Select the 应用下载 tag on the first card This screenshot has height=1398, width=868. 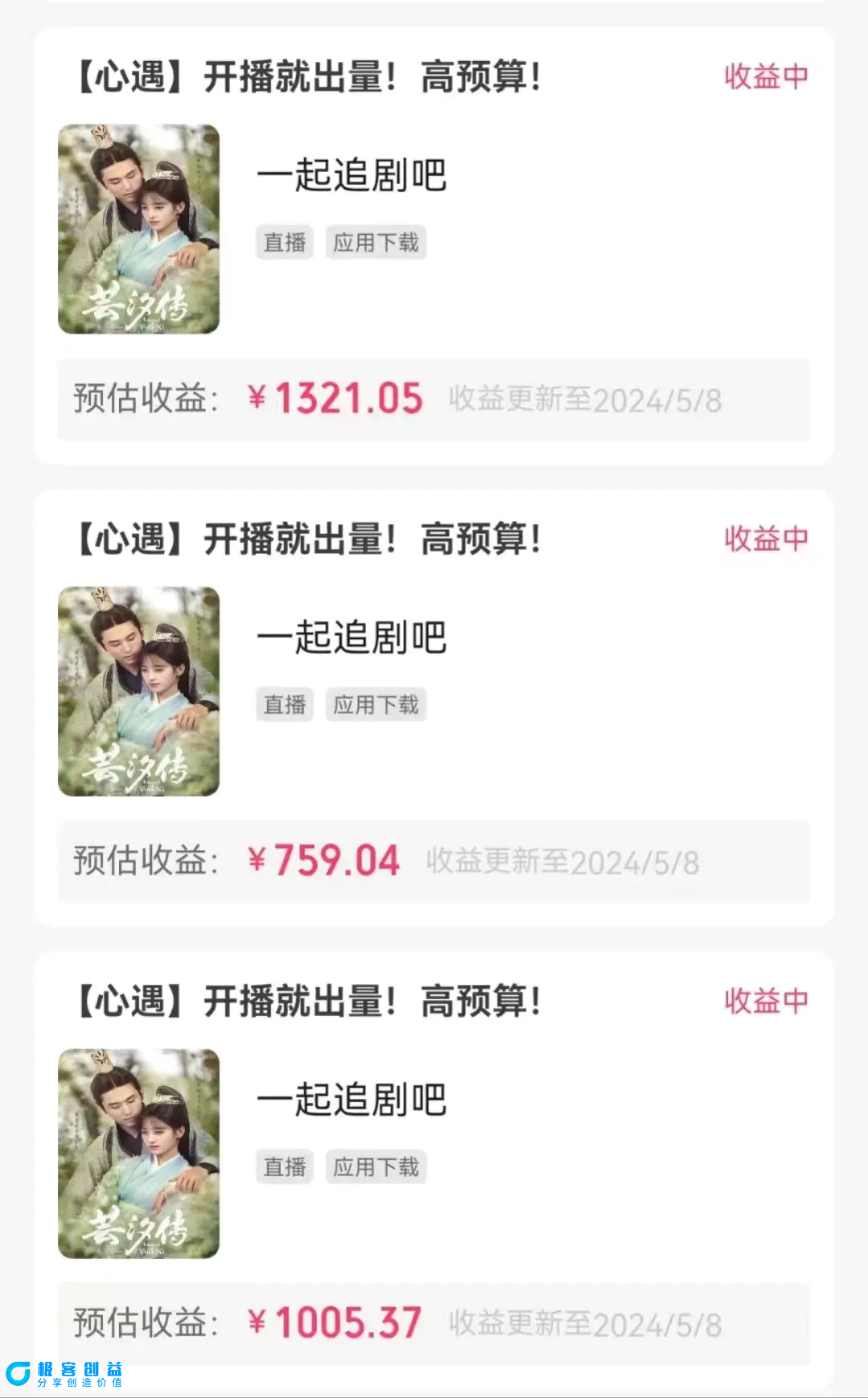[x=375, y=242]
